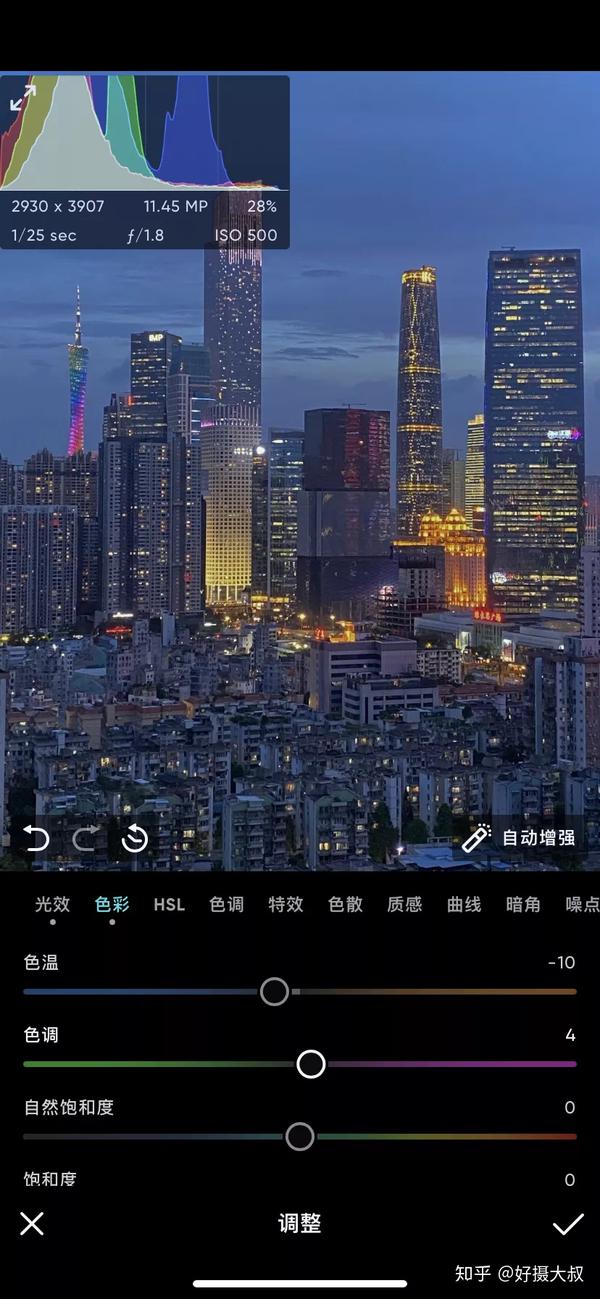This screenshot has width=600, height=1299.
Task: Tap the 色温 temperature slider
Action: point(300,992)
